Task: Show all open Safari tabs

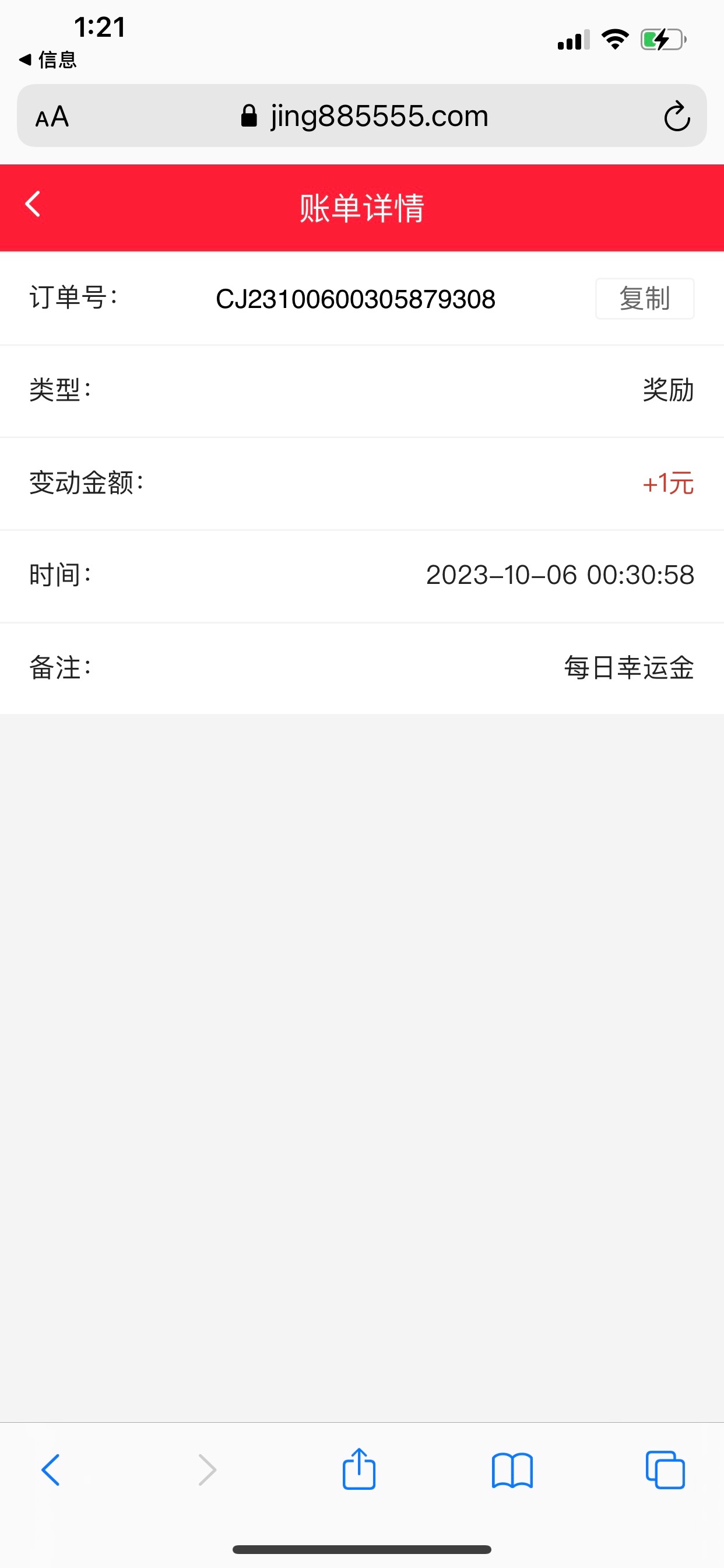Action: [665, 1471]
